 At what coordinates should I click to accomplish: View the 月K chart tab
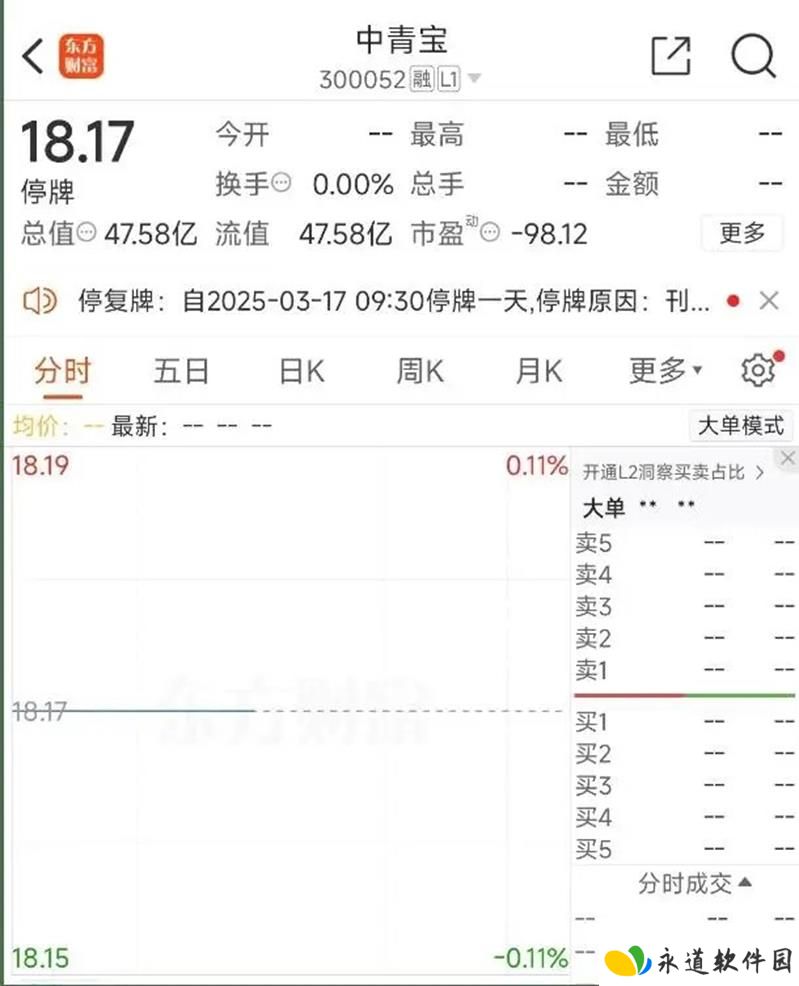click(539, 372)
